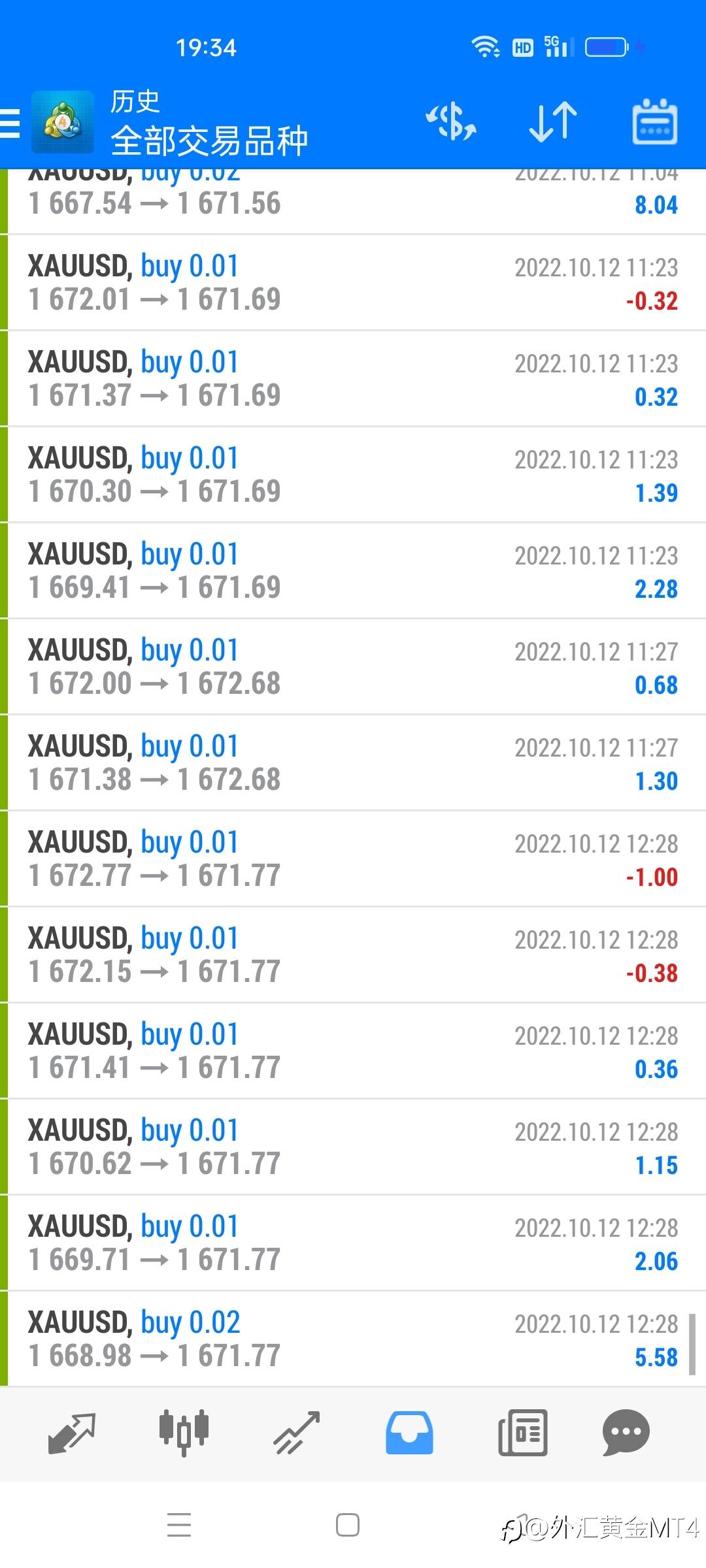Switch to the candlestick Chart tab
This screenshot has height=1568, width=706.
pos(184,1432)
